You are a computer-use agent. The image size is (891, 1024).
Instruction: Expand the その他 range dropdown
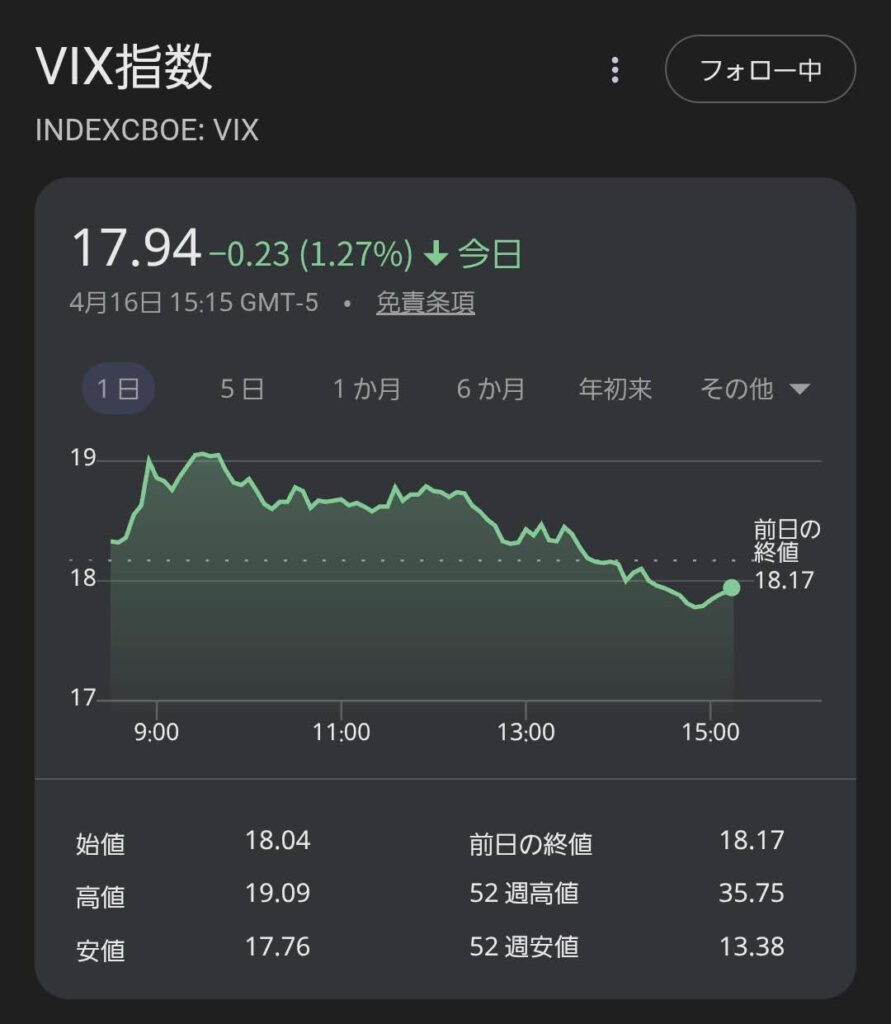coord(754,389)
